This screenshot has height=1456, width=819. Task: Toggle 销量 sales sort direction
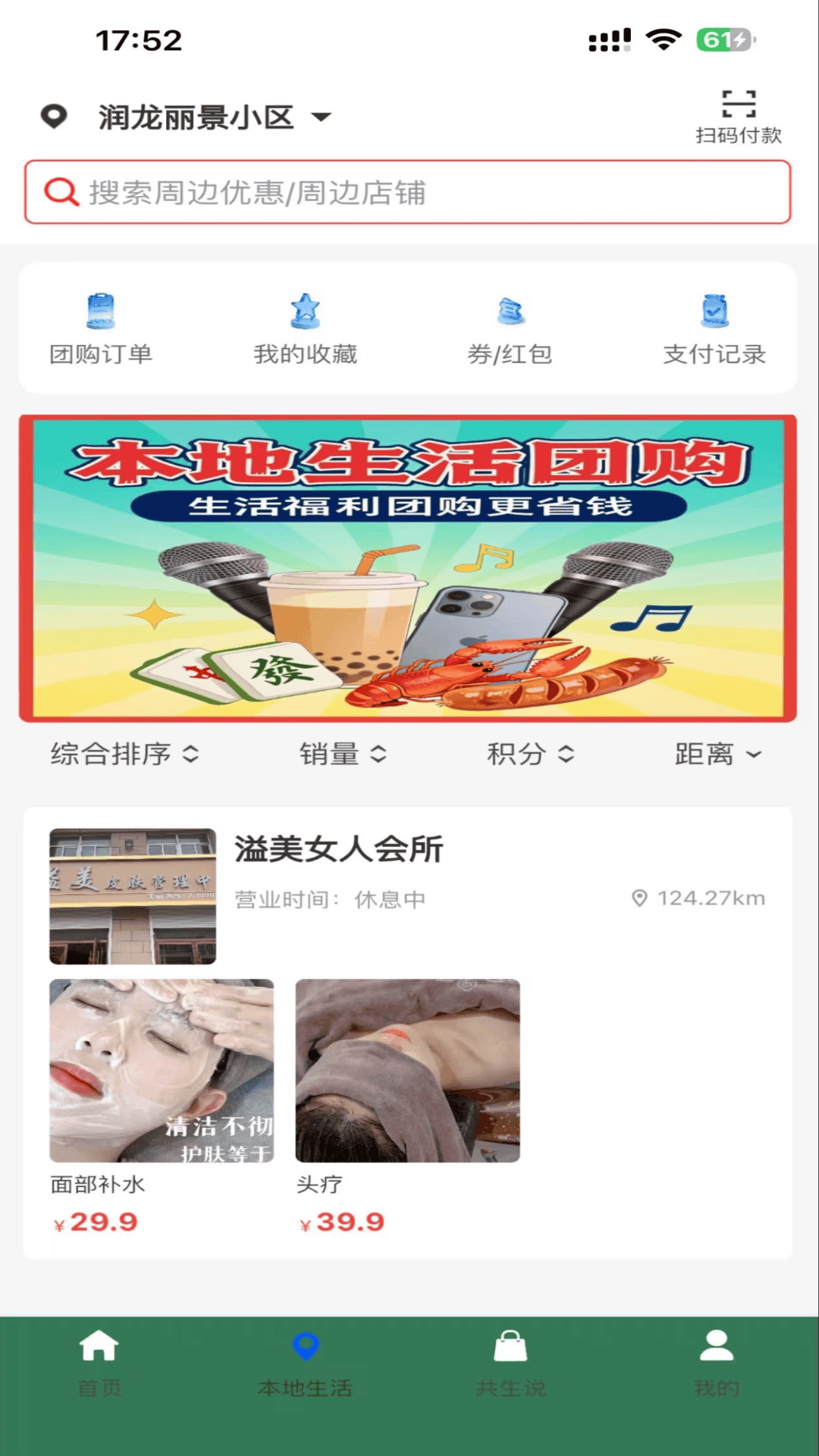tap(345, 754)
